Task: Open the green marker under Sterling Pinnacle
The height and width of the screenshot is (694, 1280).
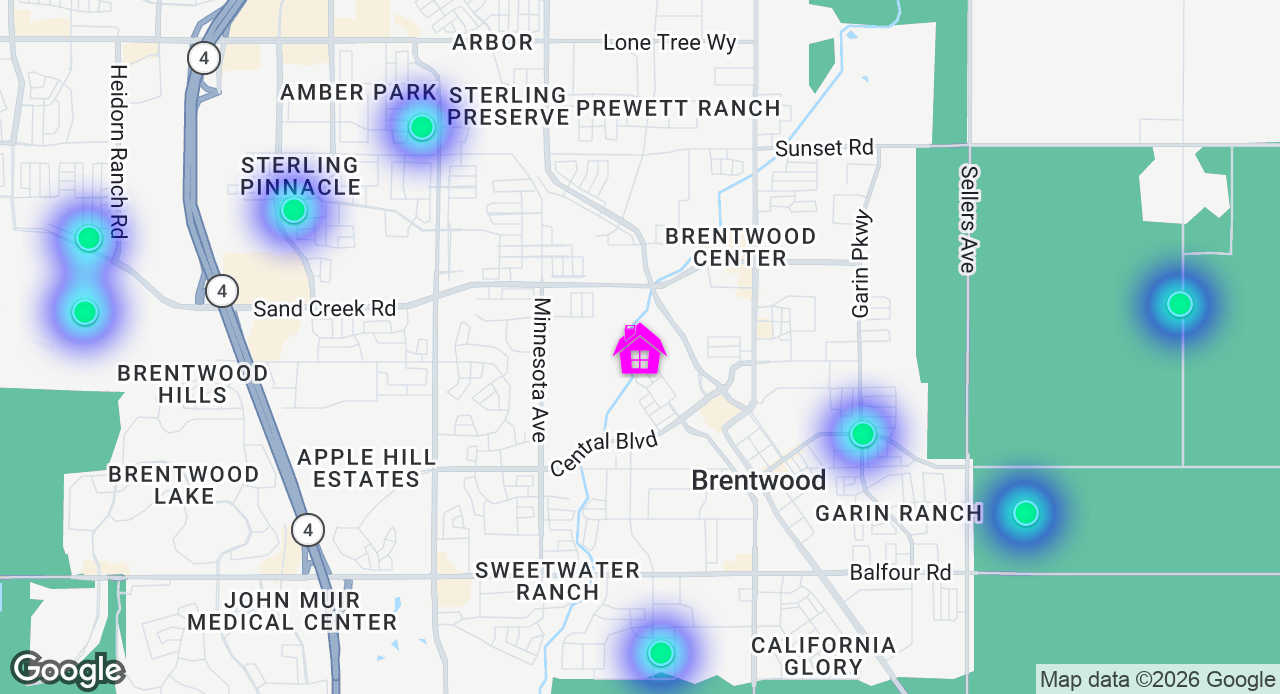Action: click(x=293, y=210)
